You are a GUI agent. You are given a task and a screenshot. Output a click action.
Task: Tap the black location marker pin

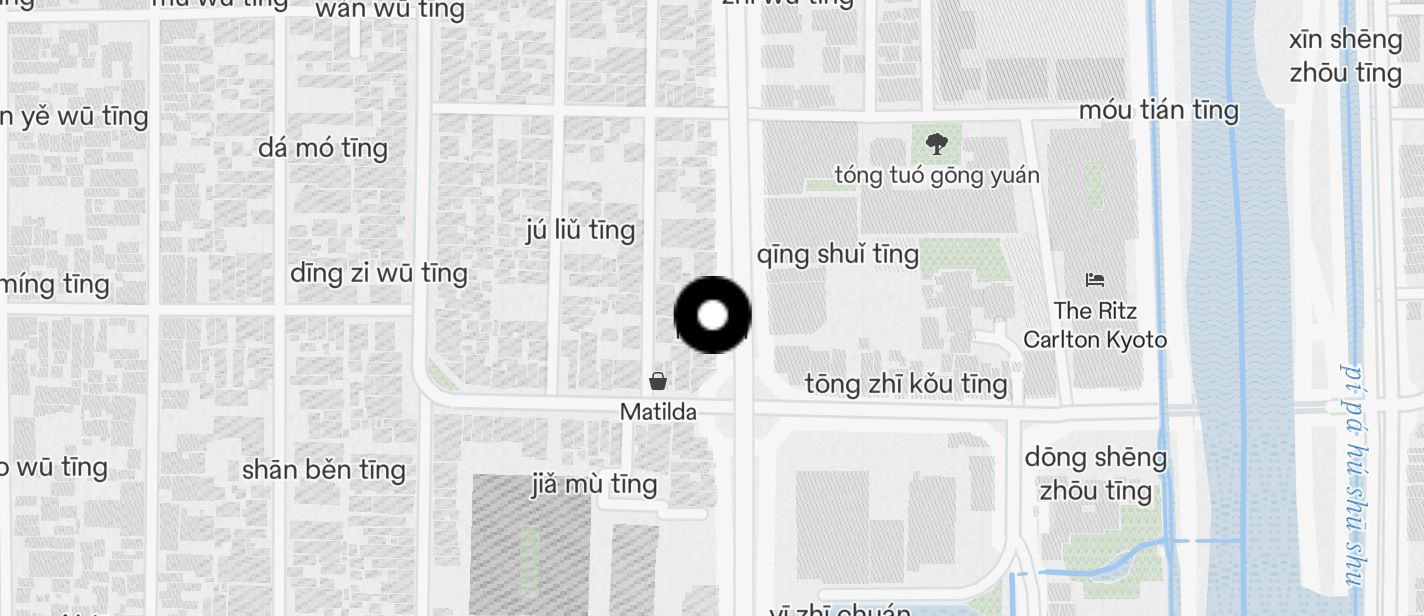[712, 315]
